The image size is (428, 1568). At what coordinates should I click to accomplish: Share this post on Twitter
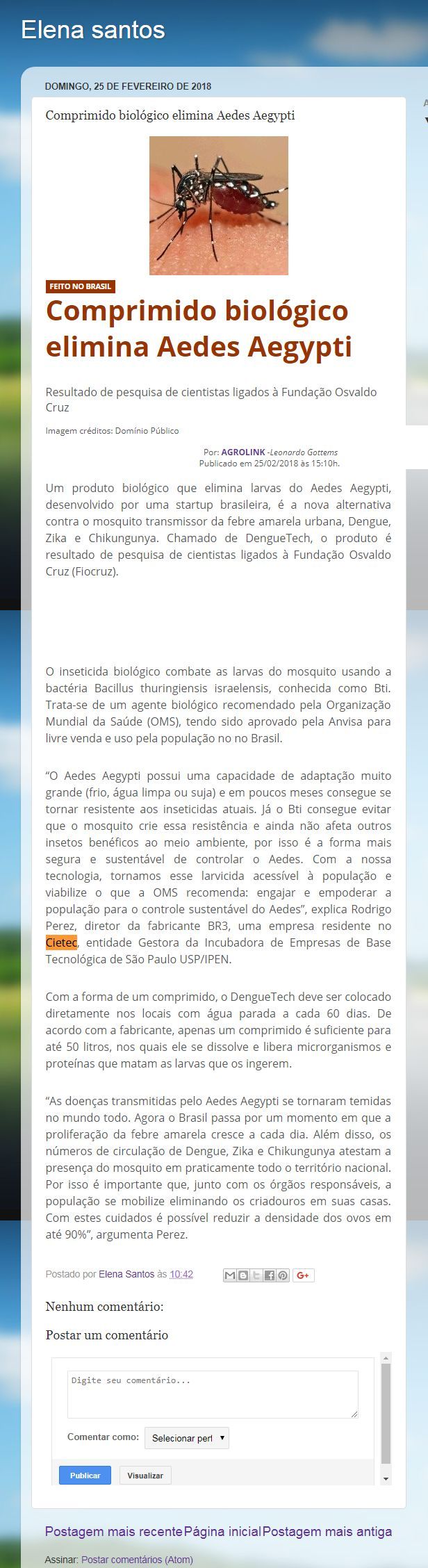(x=256, y=1275)
